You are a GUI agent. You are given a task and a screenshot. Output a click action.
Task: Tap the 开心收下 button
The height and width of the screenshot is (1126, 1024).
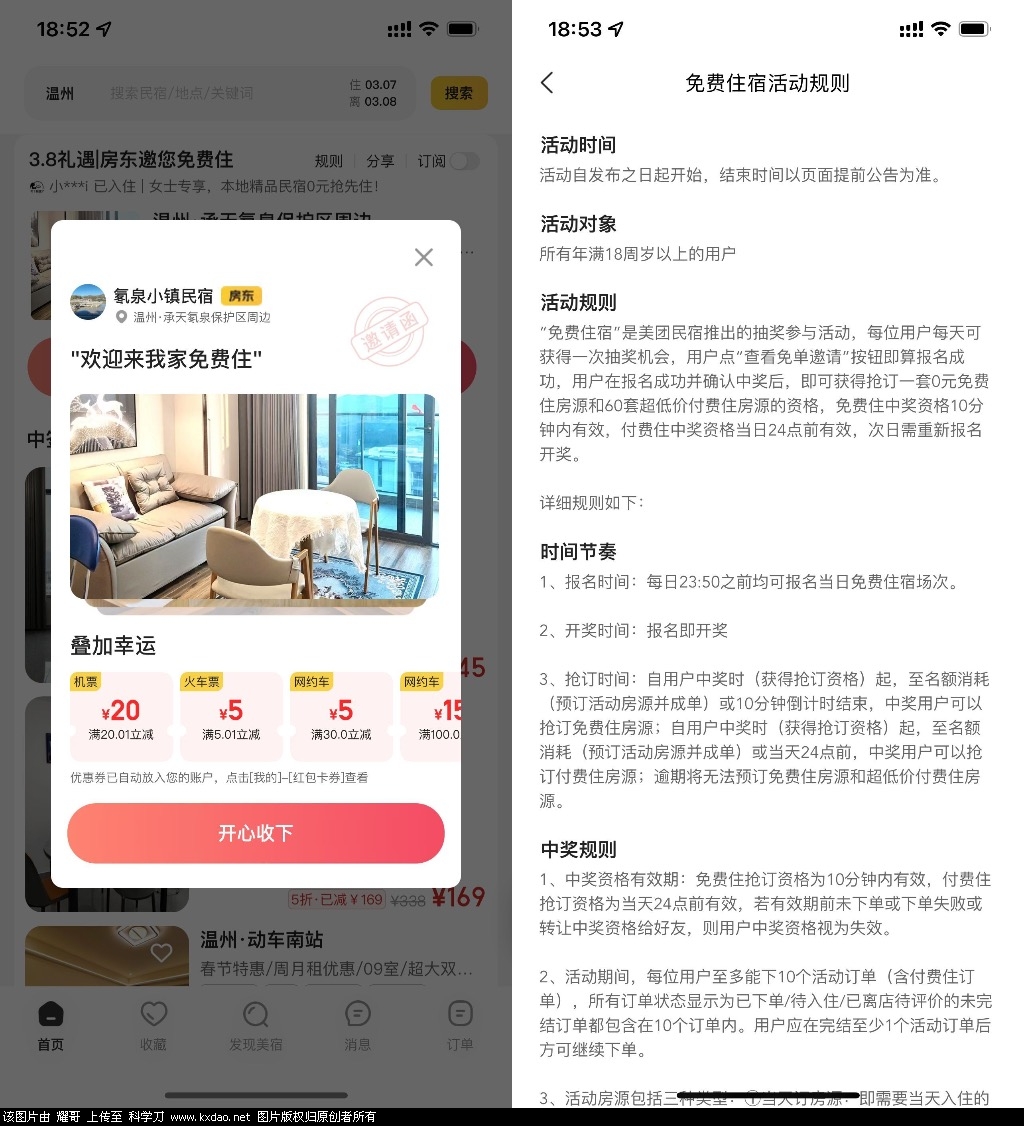point(256,833)
